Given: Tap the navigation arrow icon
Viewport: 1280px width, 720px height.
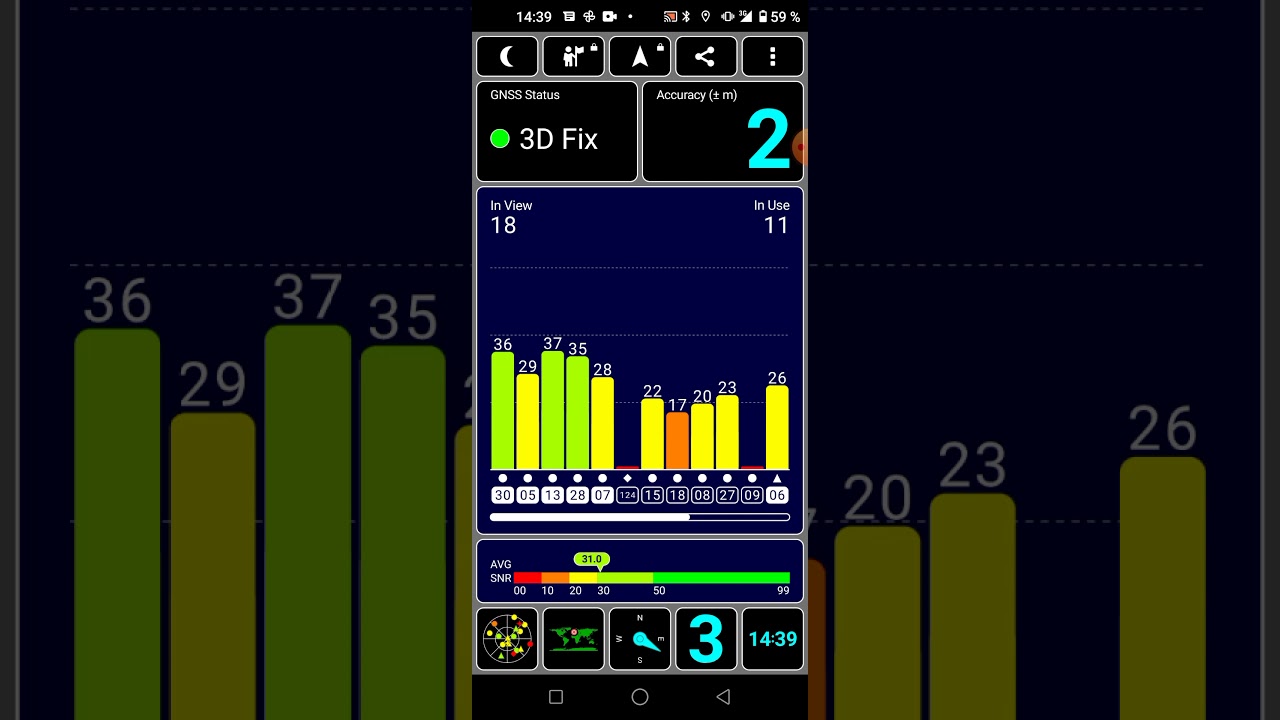Looking at the screenshot, I should (x=640, y=57).
